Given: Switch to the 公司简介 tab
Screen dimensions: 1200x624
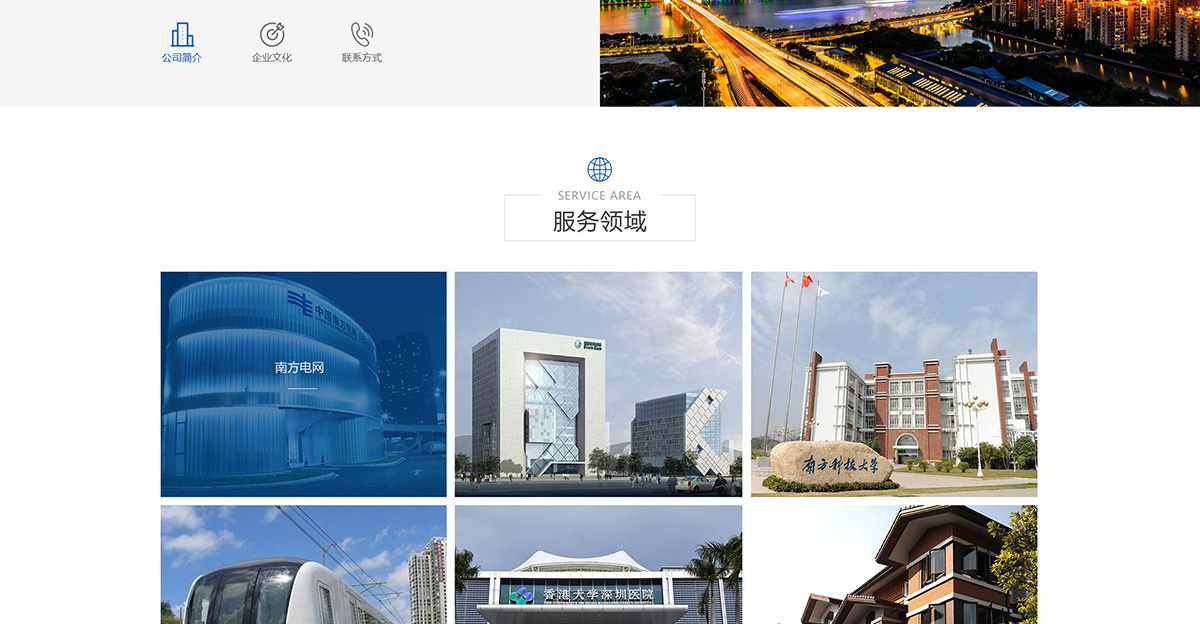Looking at the screenshot, I should [182, 43].
